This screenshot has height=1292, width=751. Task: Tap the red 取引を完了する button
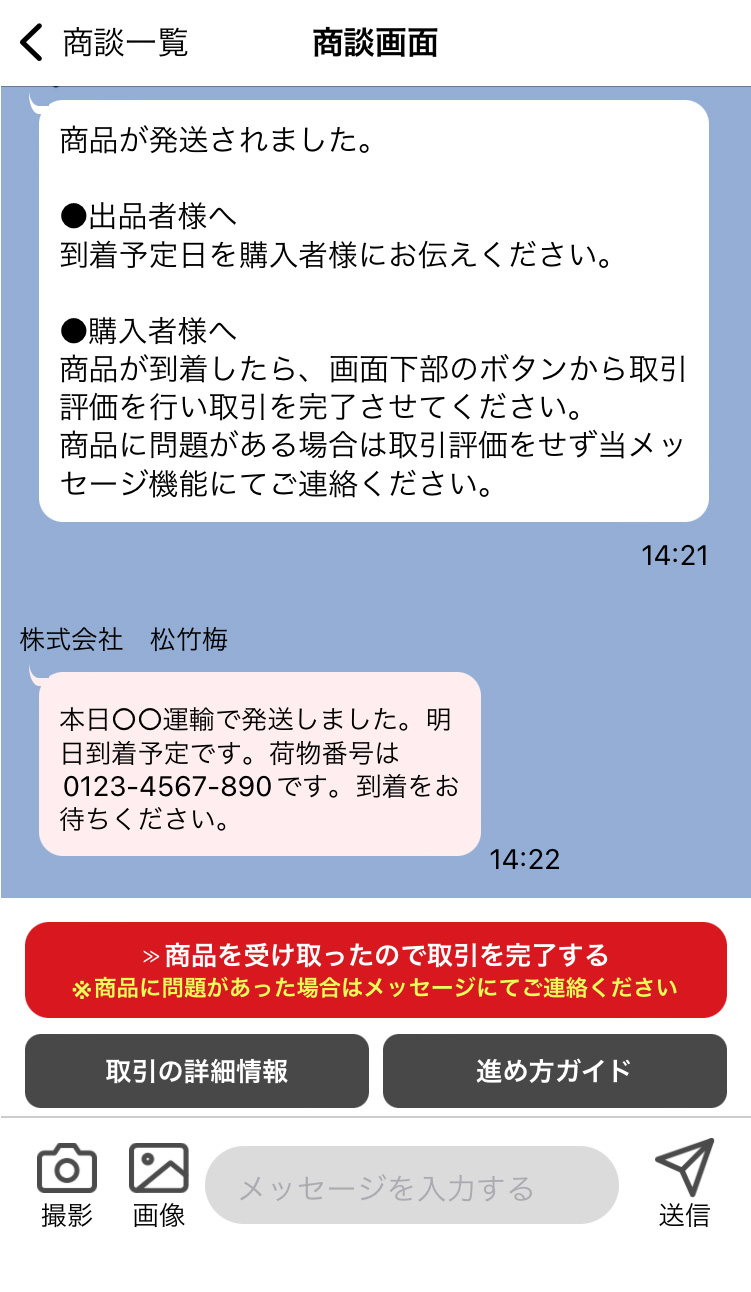tap(375, 969)
